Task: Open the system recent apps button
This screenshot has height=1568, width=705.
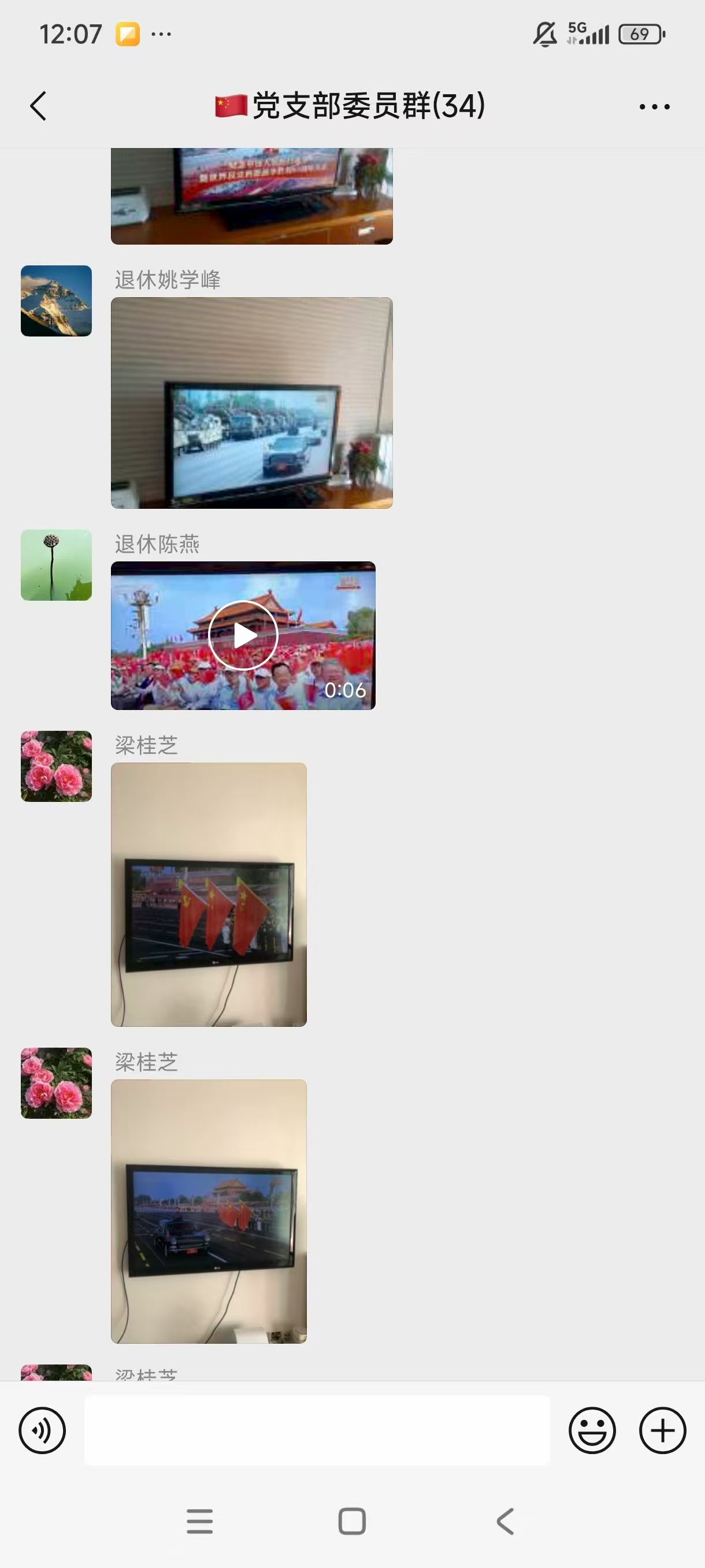Action: coord(199,1522)
